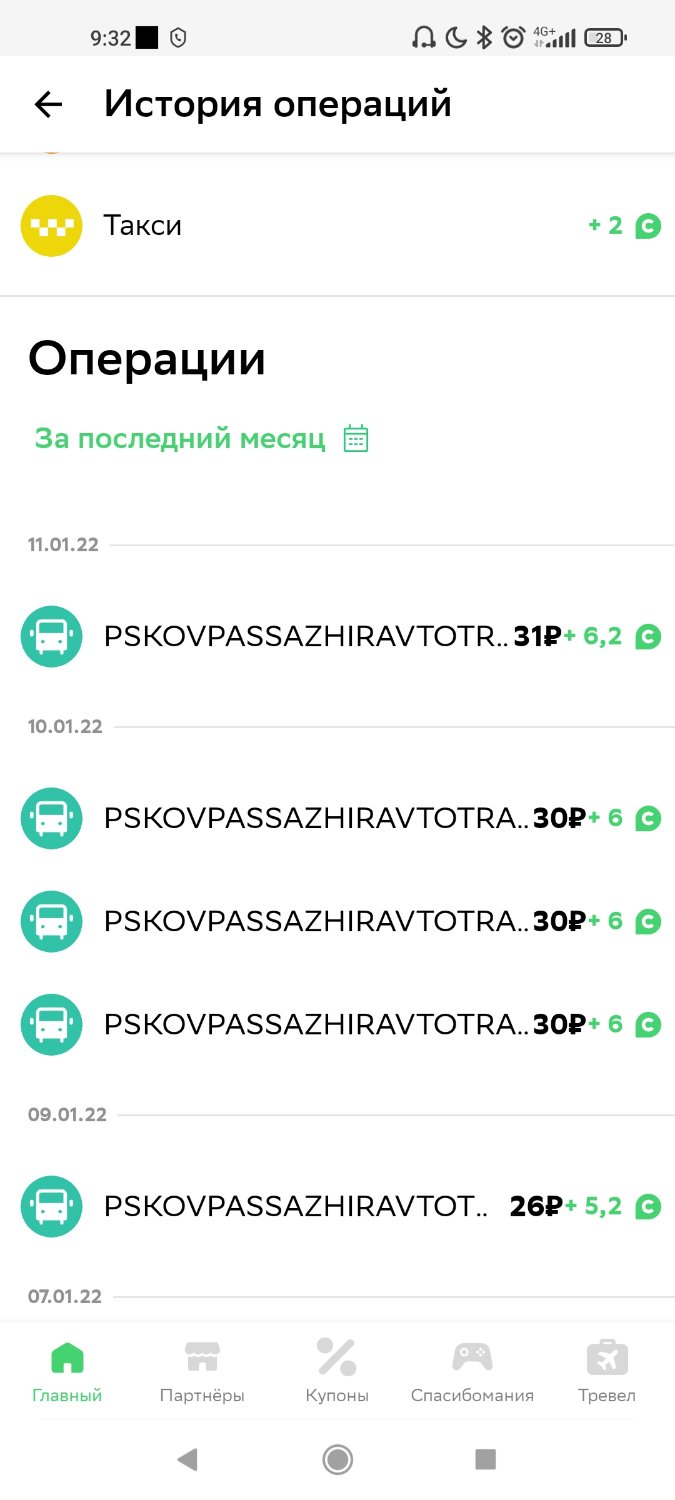The height and width of the screenshot is (1500, 675).
Task: Open recent apps with the square button
Action: point(486,1460)
